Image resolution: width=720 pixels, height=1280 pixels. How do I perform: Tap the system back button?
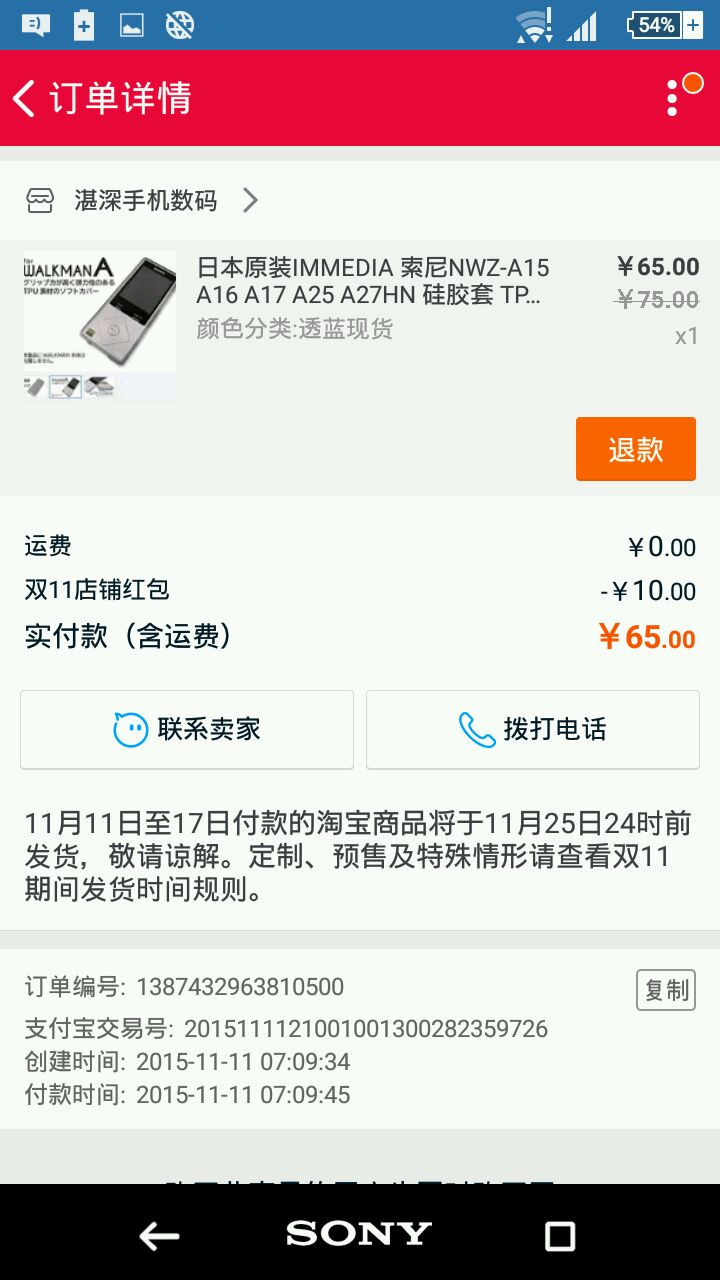point(159,1236)
